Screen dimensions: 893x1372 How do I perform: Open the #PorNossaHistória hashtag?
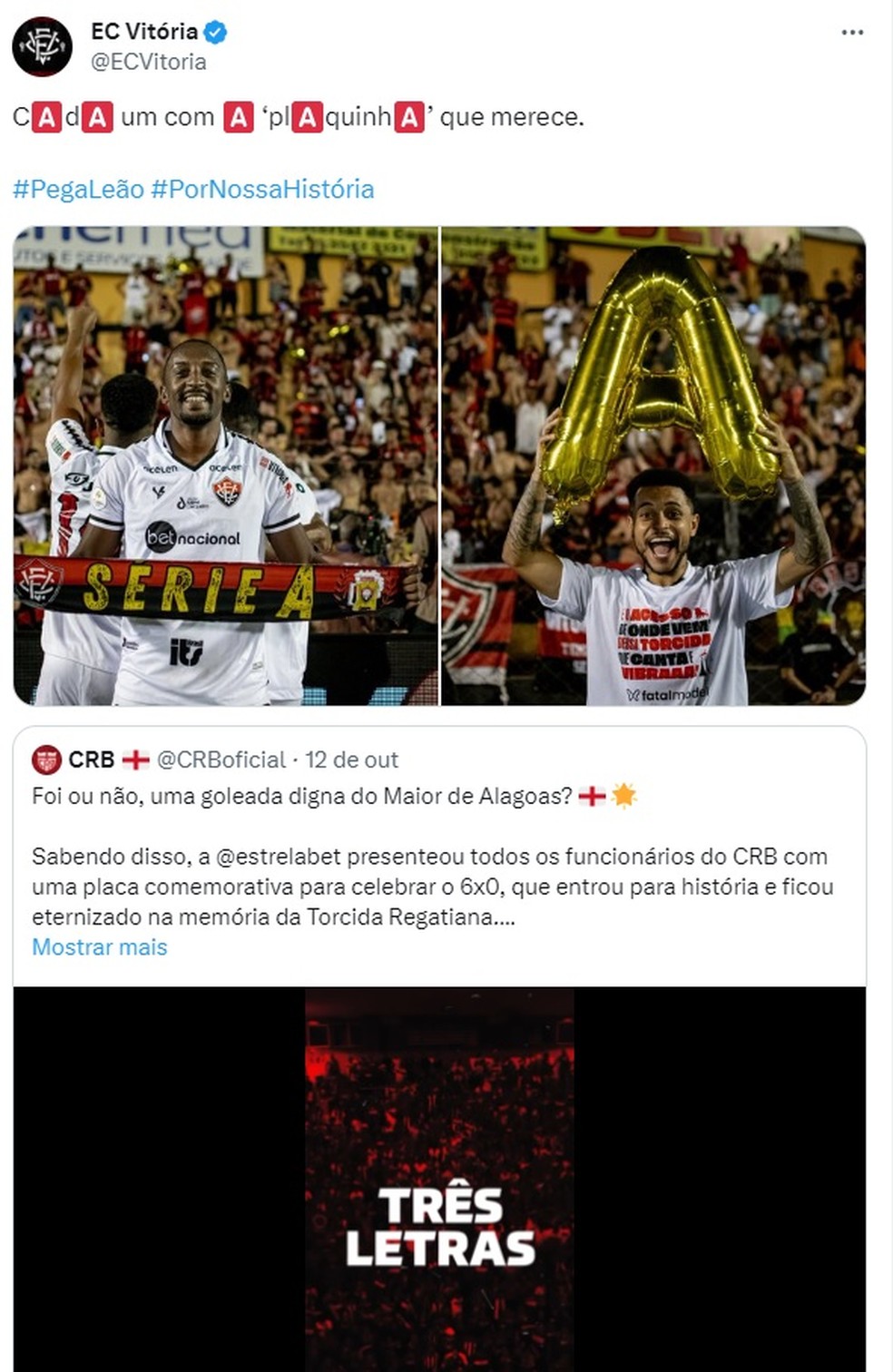[262, 189]
